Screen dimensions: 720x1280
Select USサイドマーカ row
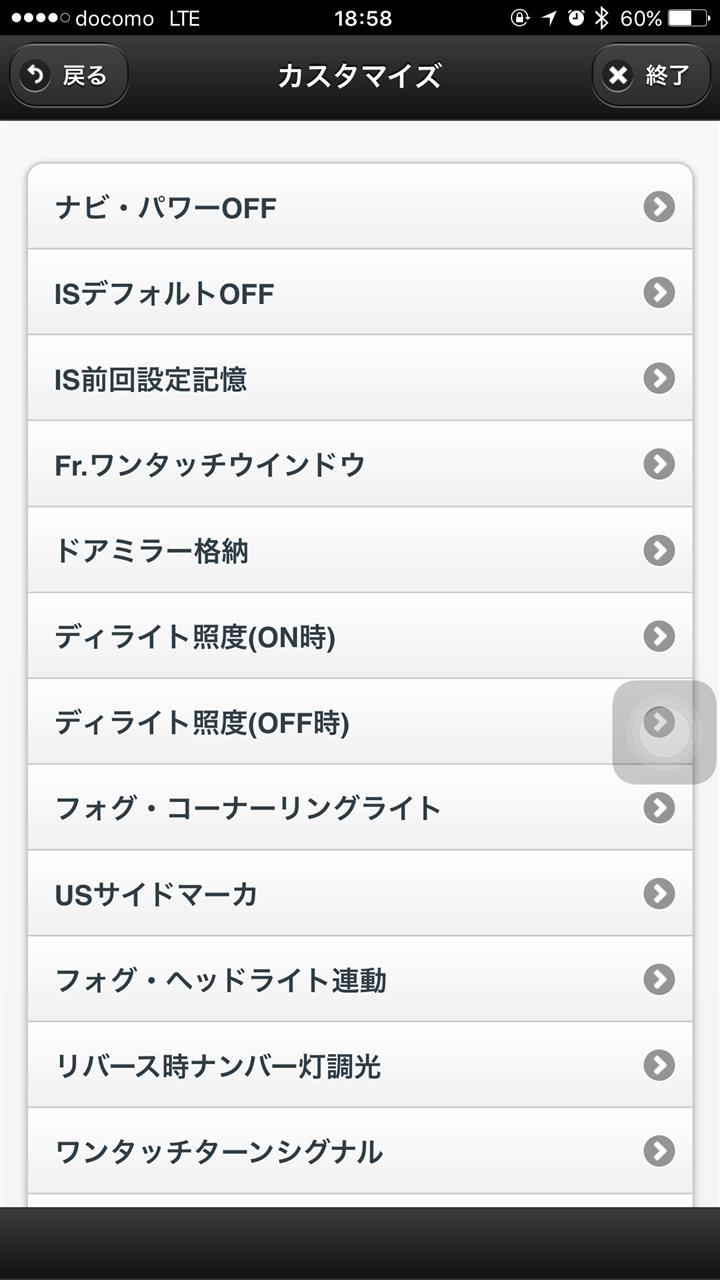[360, 894]
